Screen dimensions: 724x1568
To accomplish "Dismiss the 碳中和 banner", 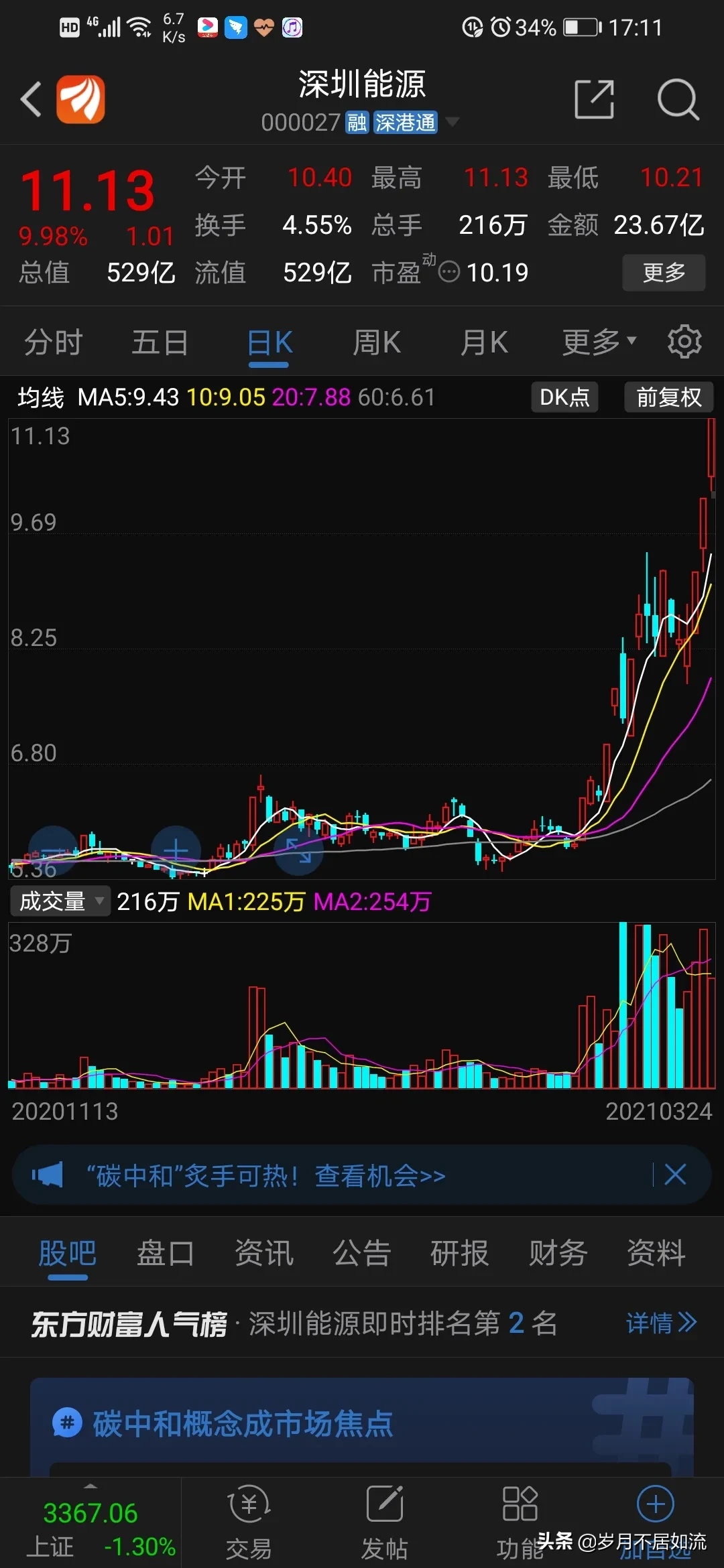I will point(674,1175).
